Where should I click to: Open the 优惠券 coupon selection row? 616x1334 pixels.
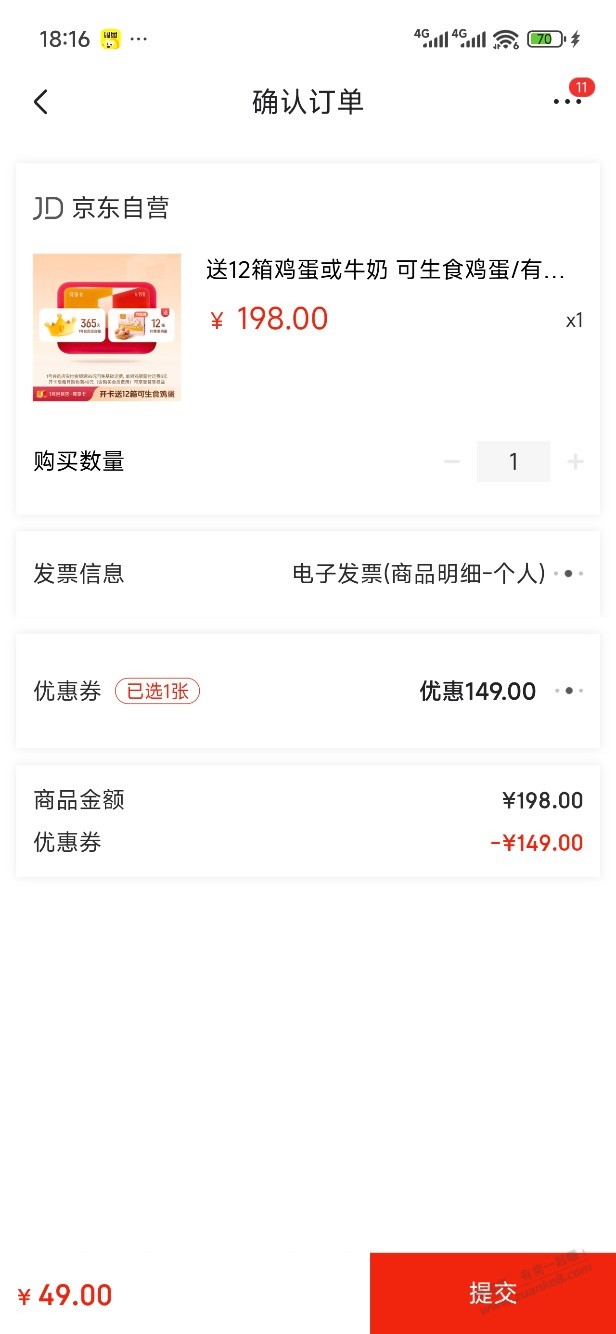coord(308,691)
